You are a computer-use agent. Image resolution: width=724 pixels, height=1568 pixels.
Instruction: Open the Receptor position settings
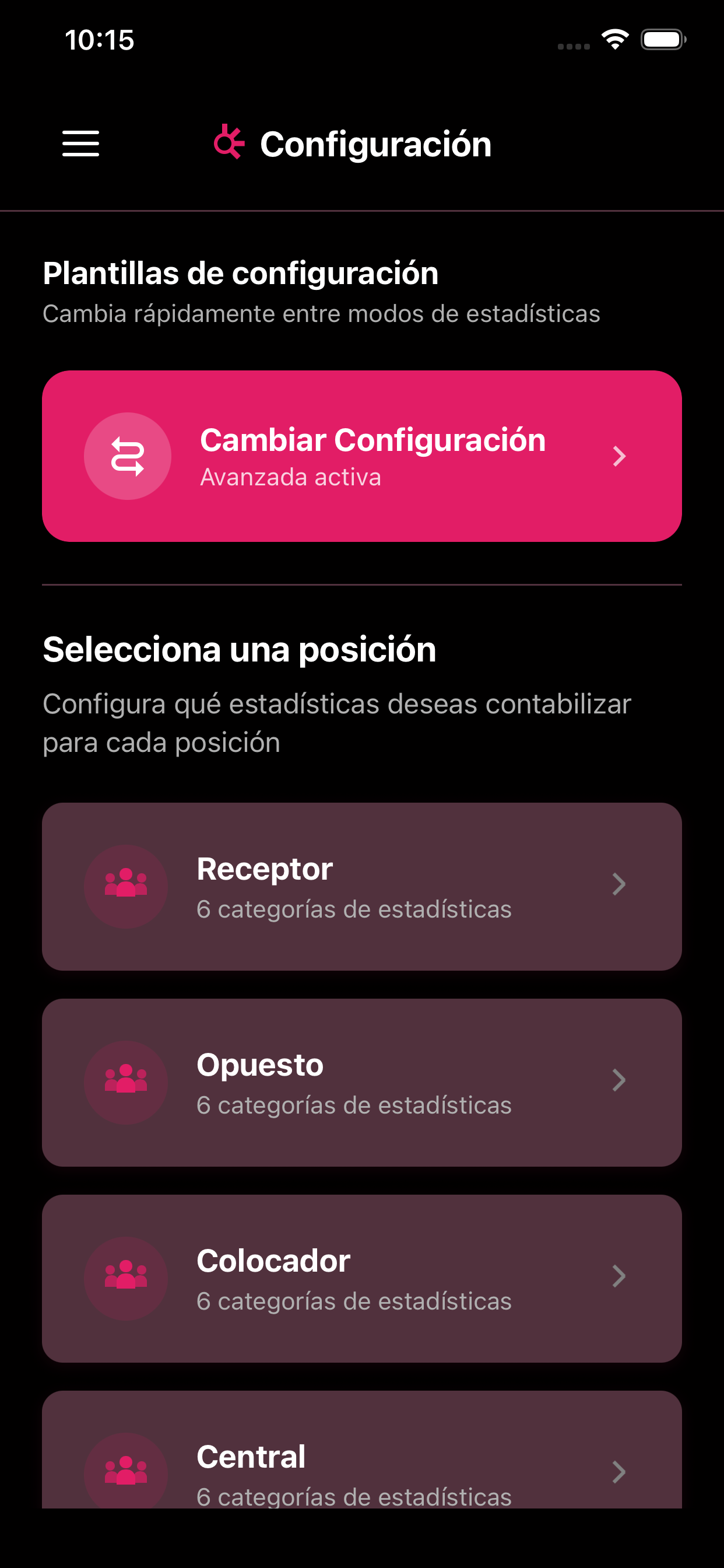tap(361, 886)
